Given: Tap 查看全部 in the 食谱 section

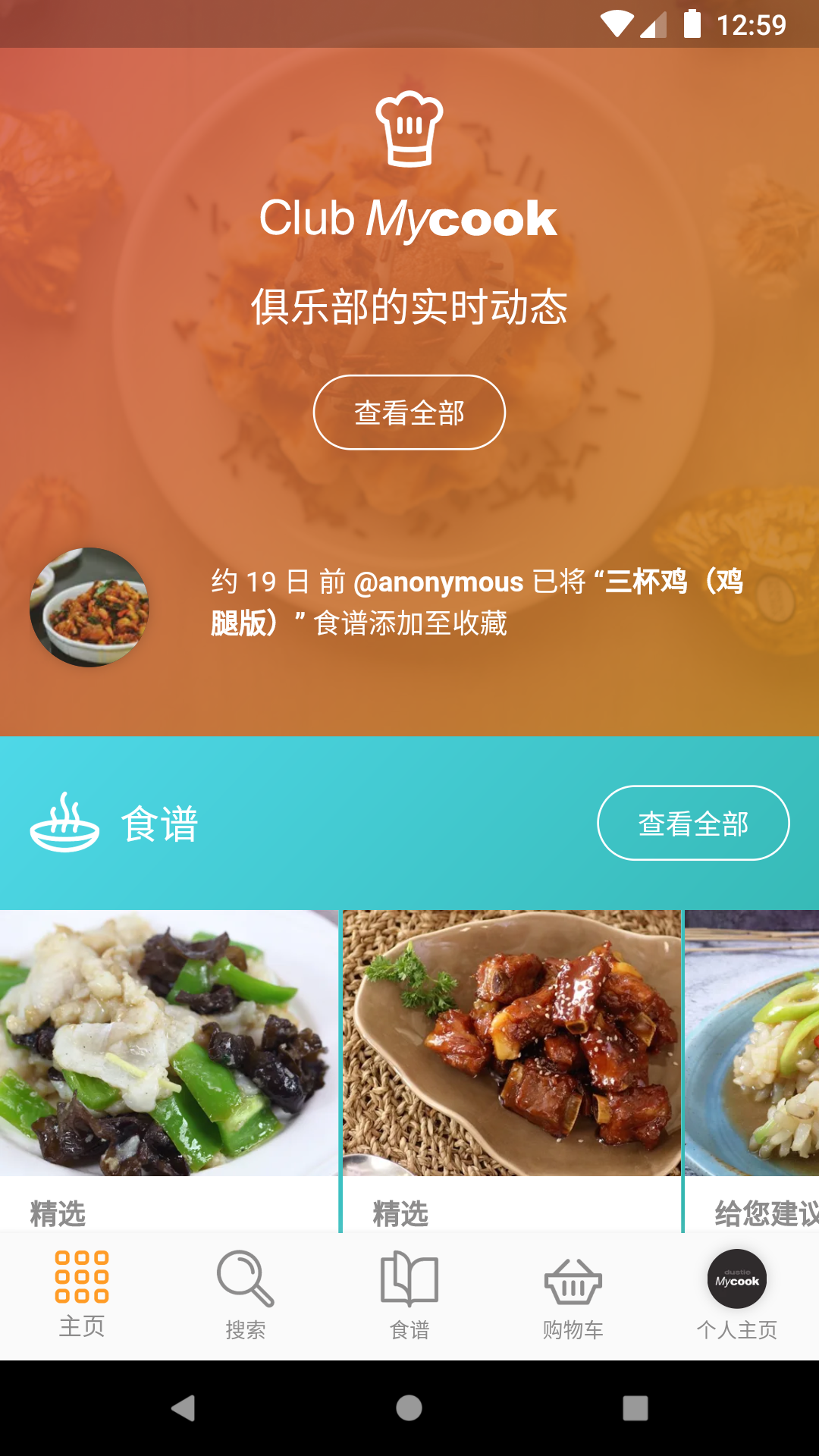Looking at the screenshot, I should coord(693,823).
